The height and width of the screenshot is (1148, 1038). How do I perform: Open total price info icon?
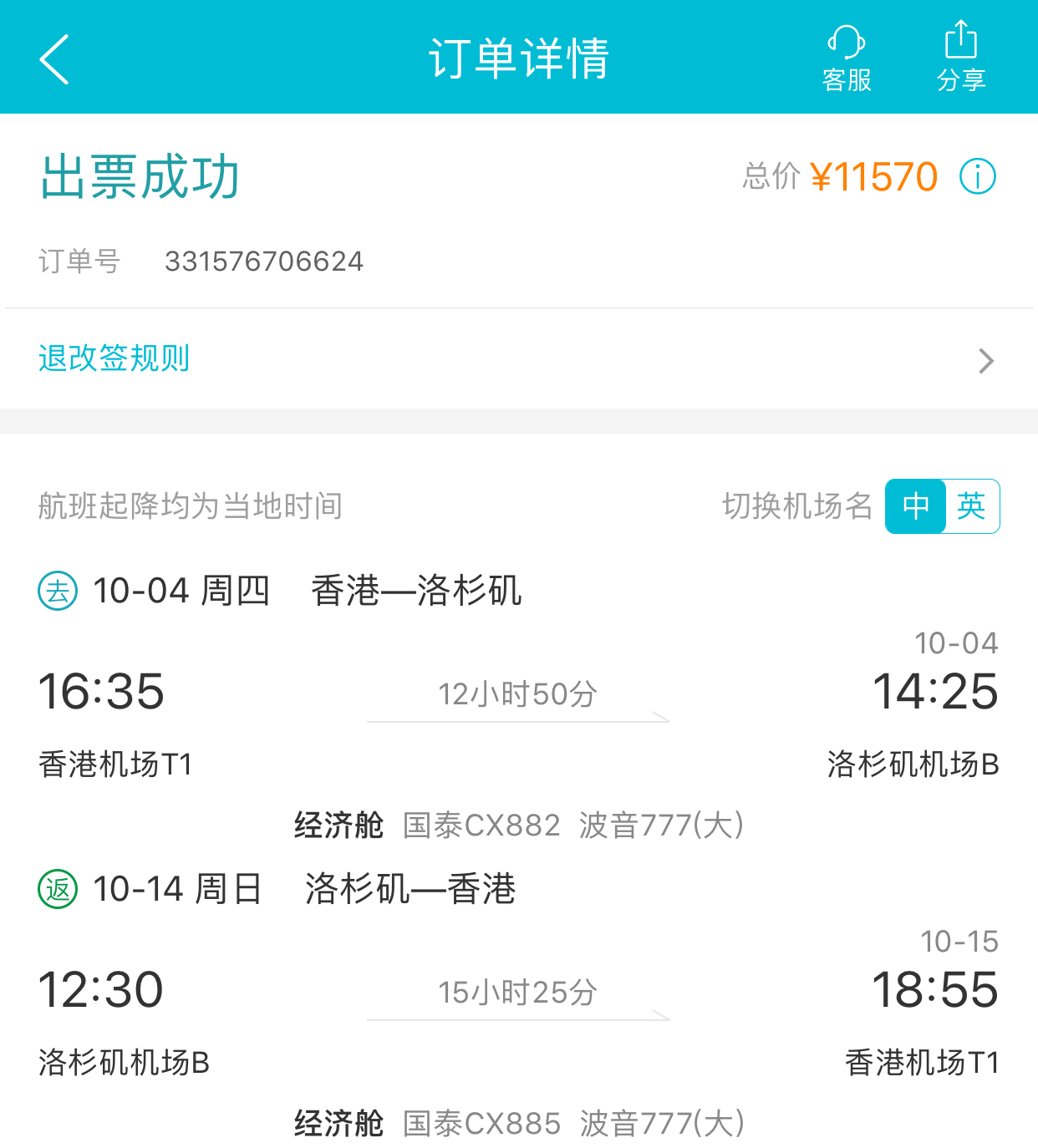click(977, 176)
